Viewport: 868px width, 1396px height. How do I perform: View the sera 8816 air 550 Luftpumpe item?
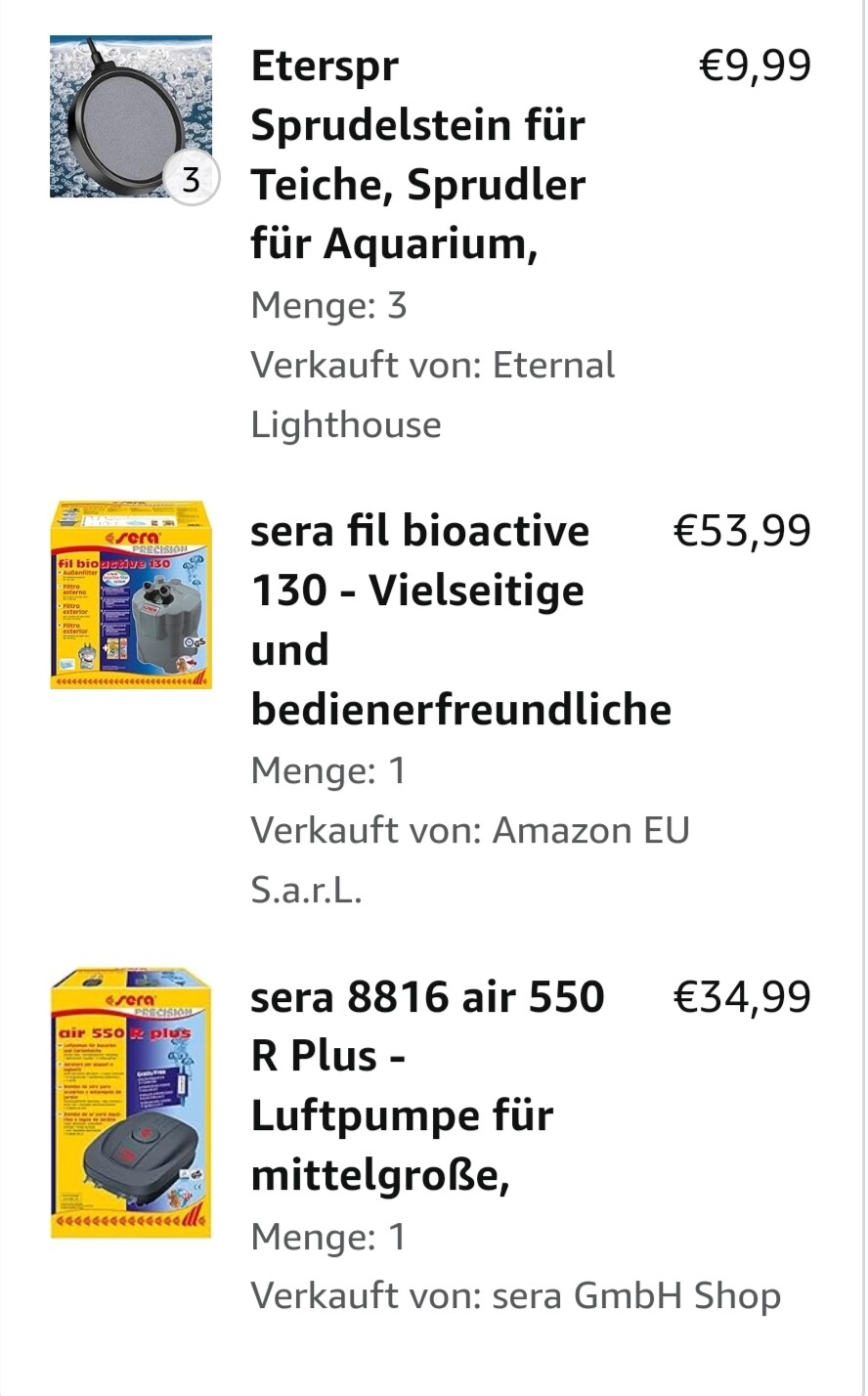pos(427,1085)
